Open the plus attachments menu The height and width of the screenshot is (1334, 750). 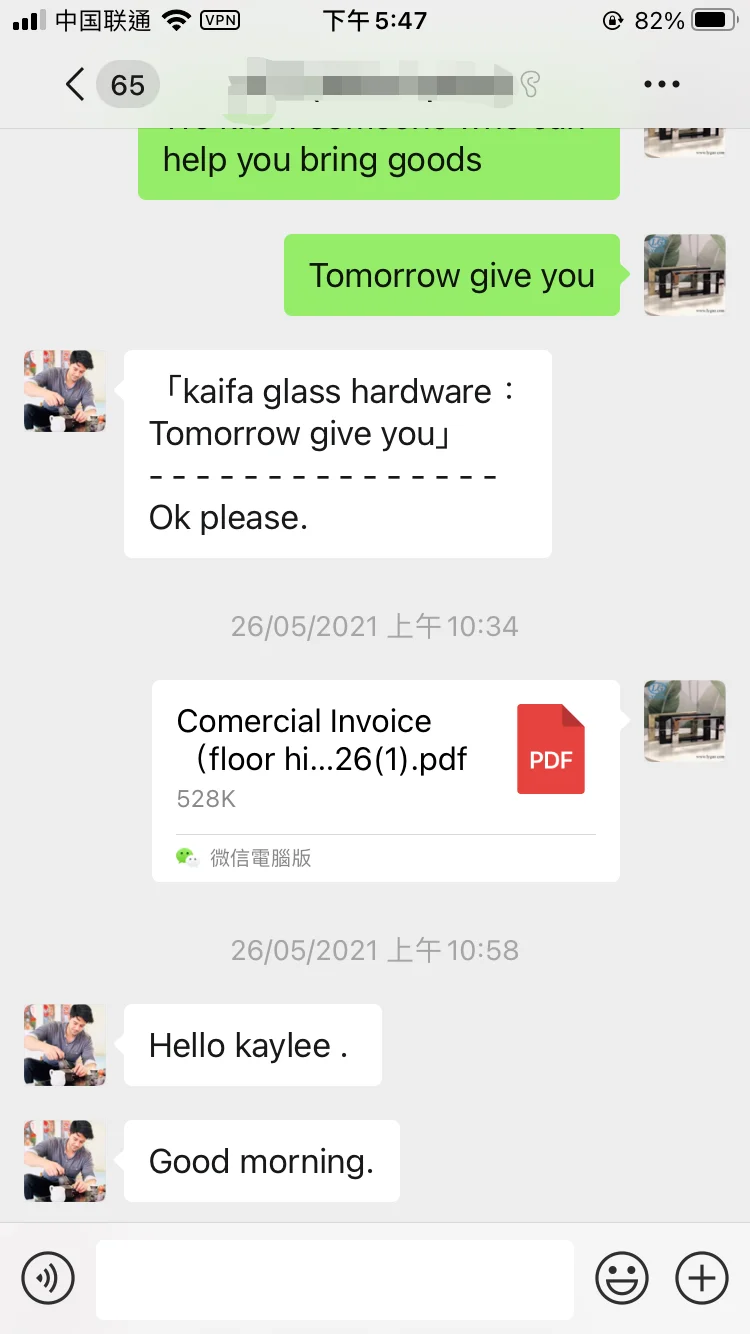[x=702, y=1278]
